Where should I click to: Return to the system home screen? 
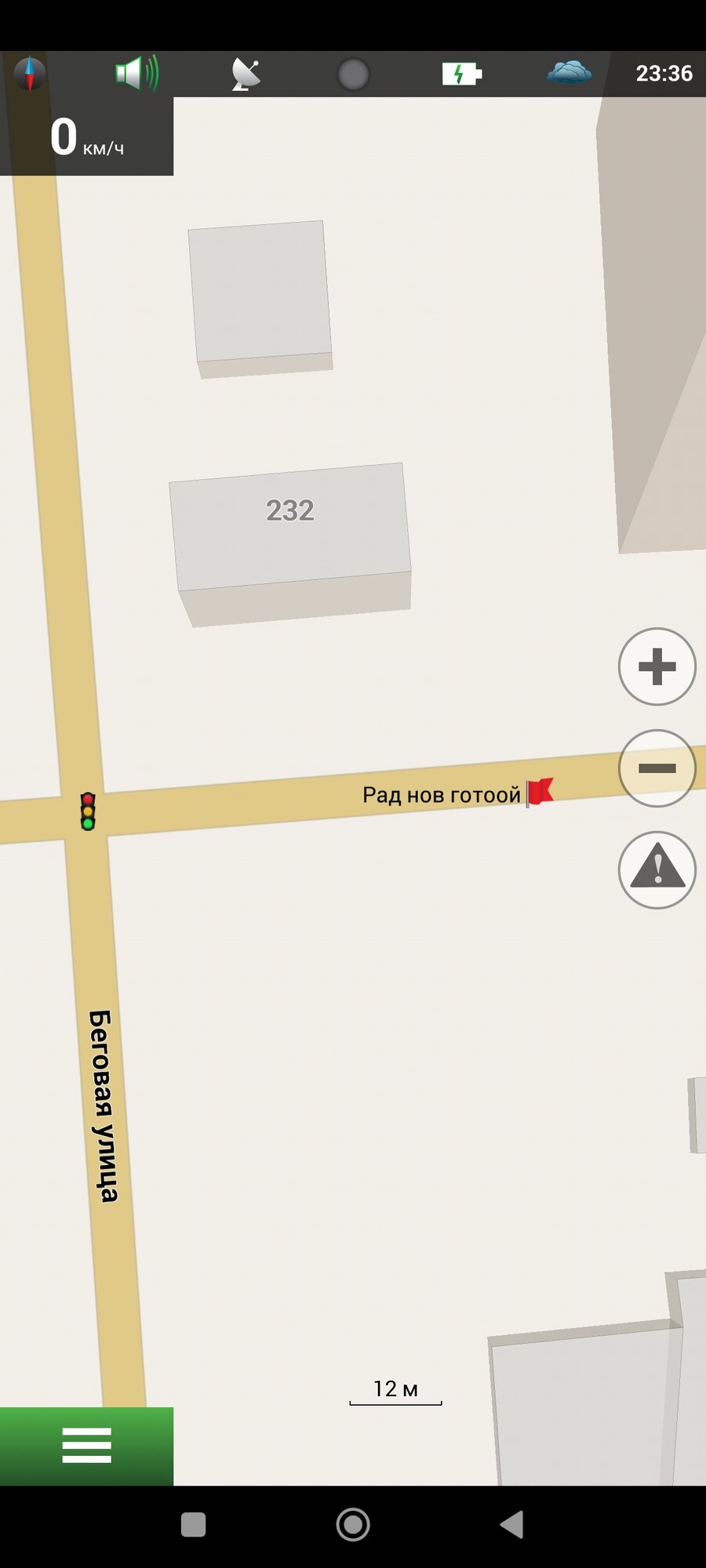(x=353, y=1524)
